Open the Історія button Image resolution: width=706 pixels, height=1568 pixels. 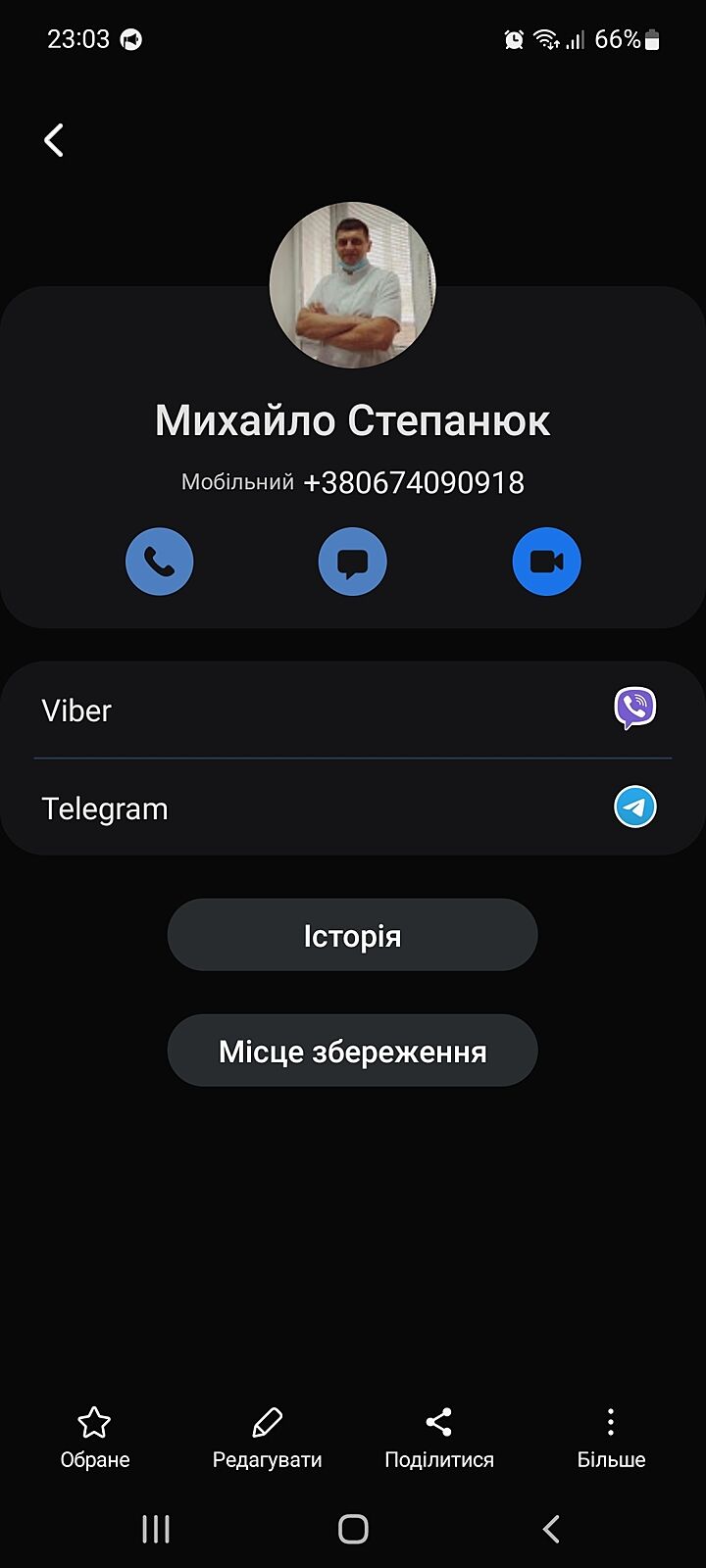pos(352,936)
